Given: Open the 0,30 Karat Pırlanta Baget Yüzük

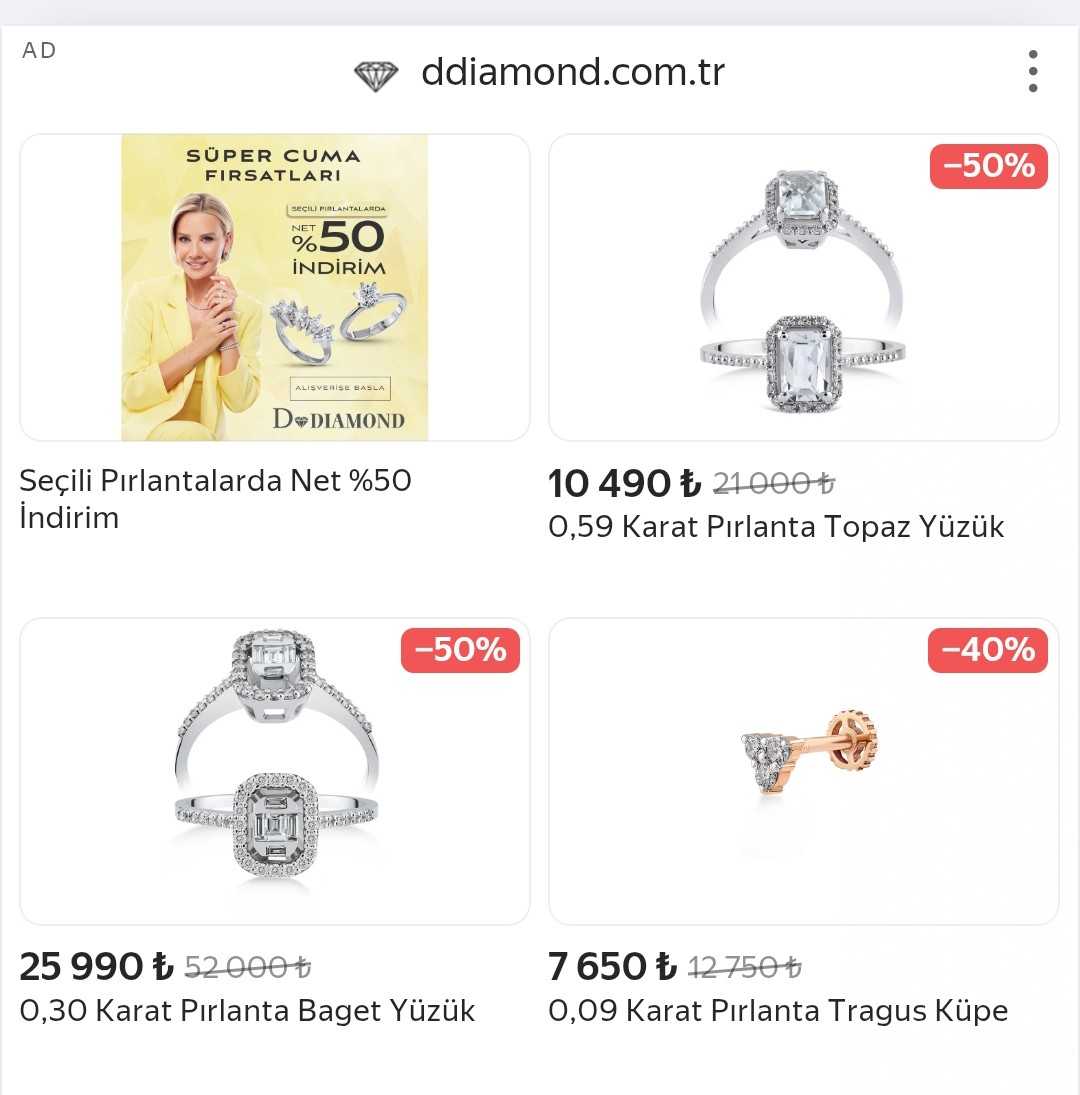Looking at the screenshot, I should (x=275, y=771).
